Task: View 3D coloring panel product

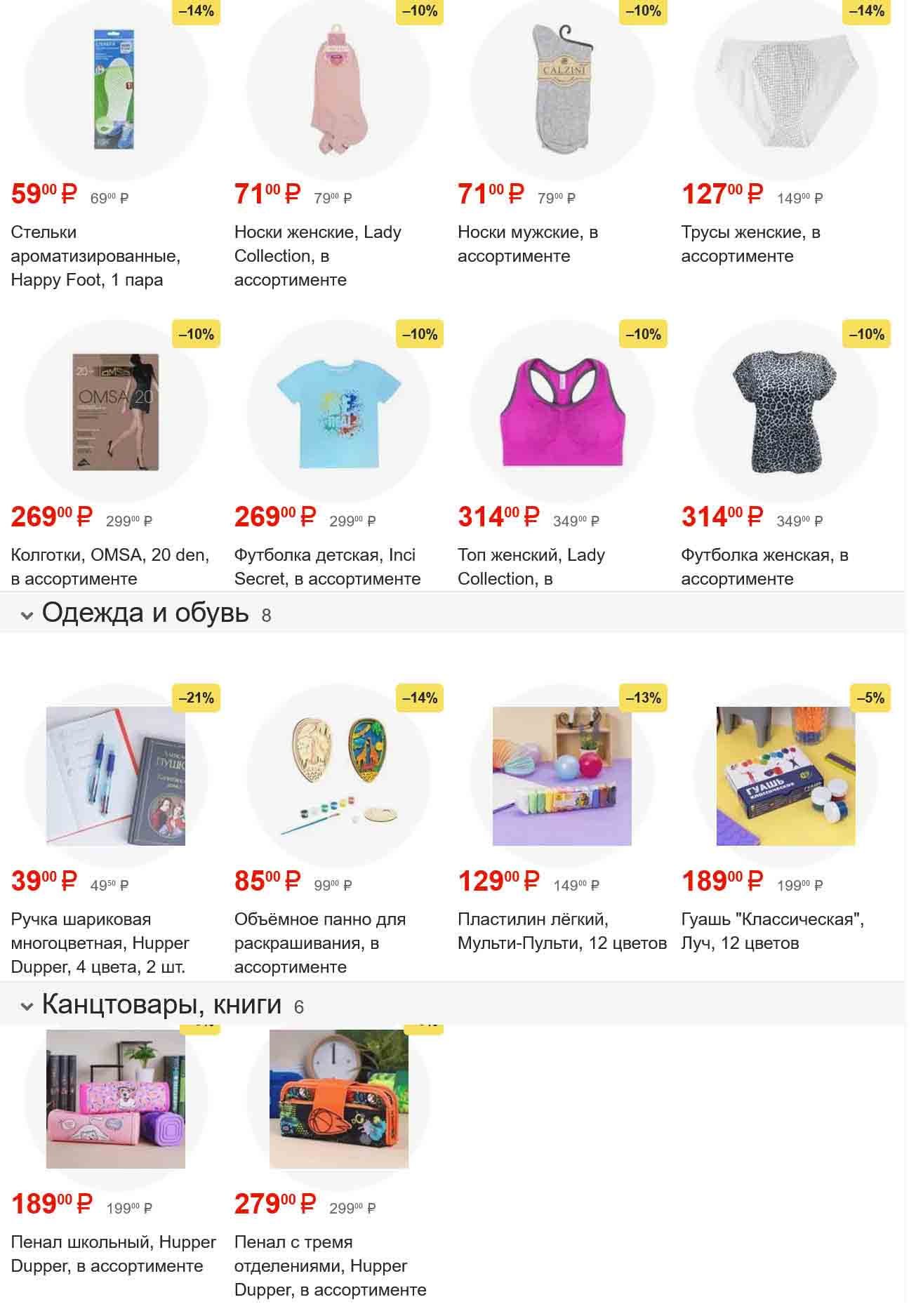Action: click(x=339, y=776)
